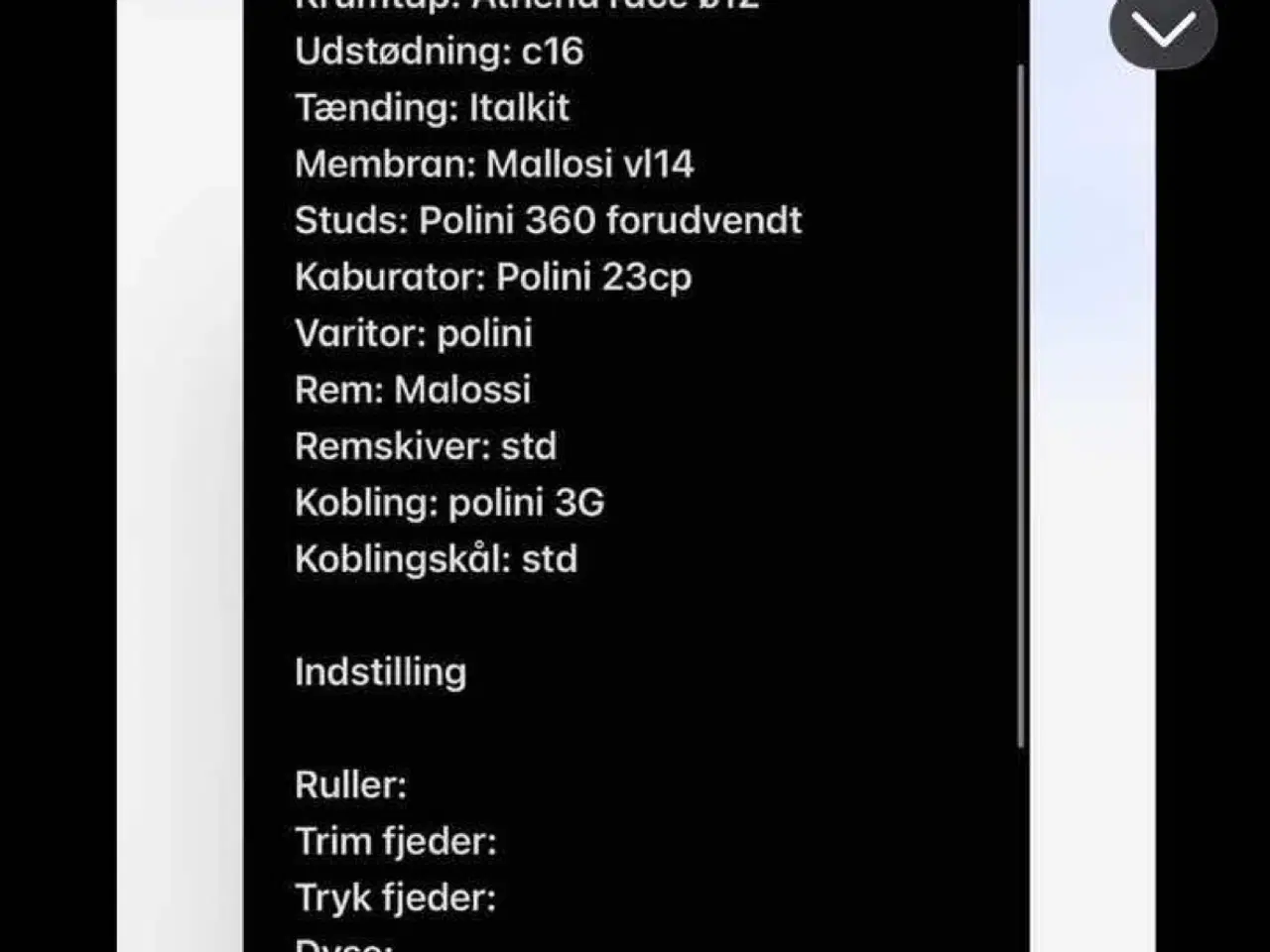Collapse the image viewer with the down chevron
This screenshot has height=952, width=1270.
pyautogui.click(x=1163, y=30)
